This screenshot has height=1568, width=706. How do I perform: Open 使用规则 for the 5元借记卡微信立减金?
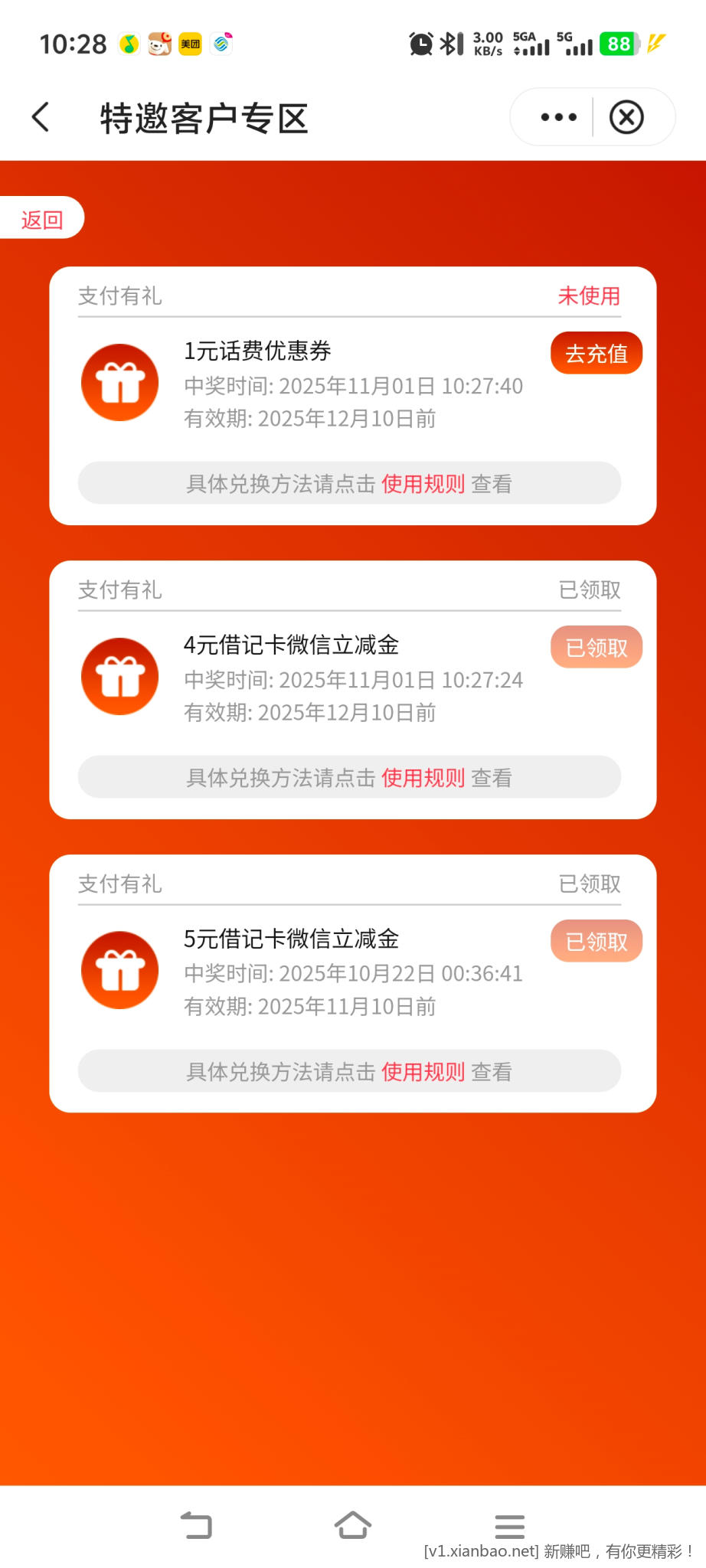[x=423, y=1071]
